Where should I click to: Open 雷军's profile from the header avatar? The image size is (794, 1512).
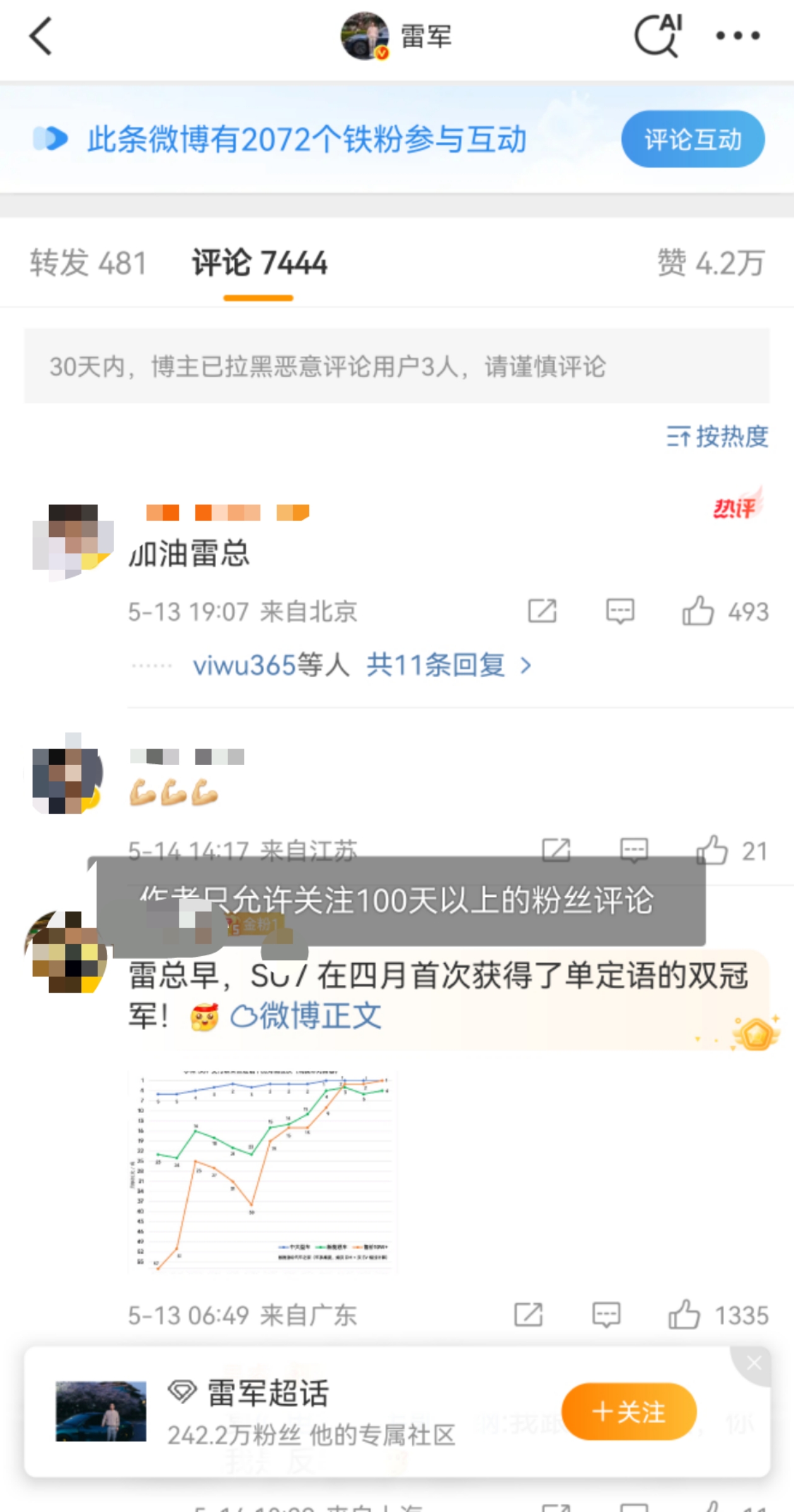click(x=364, y=36)
